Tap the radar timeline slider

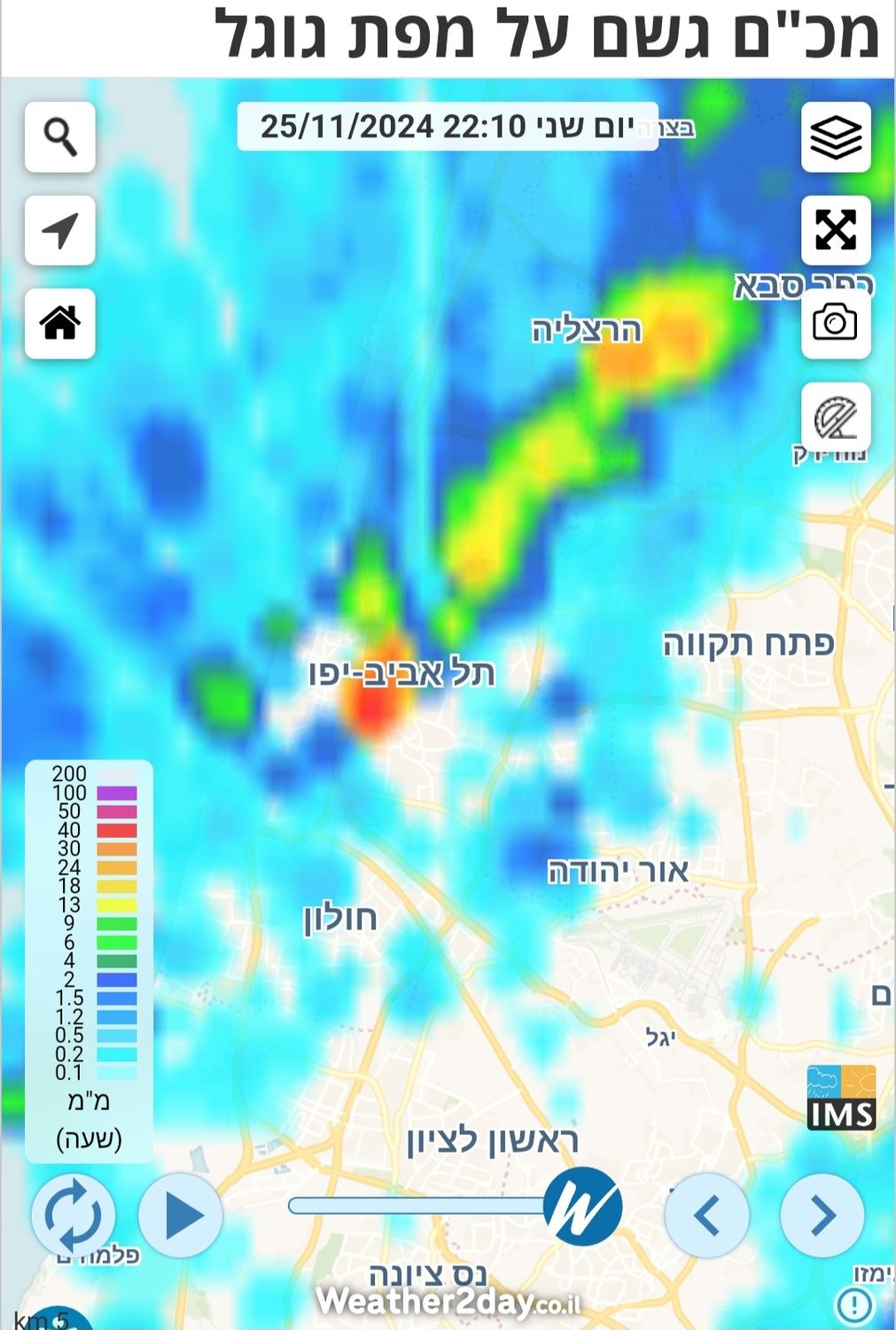[x=417, y=1205]
